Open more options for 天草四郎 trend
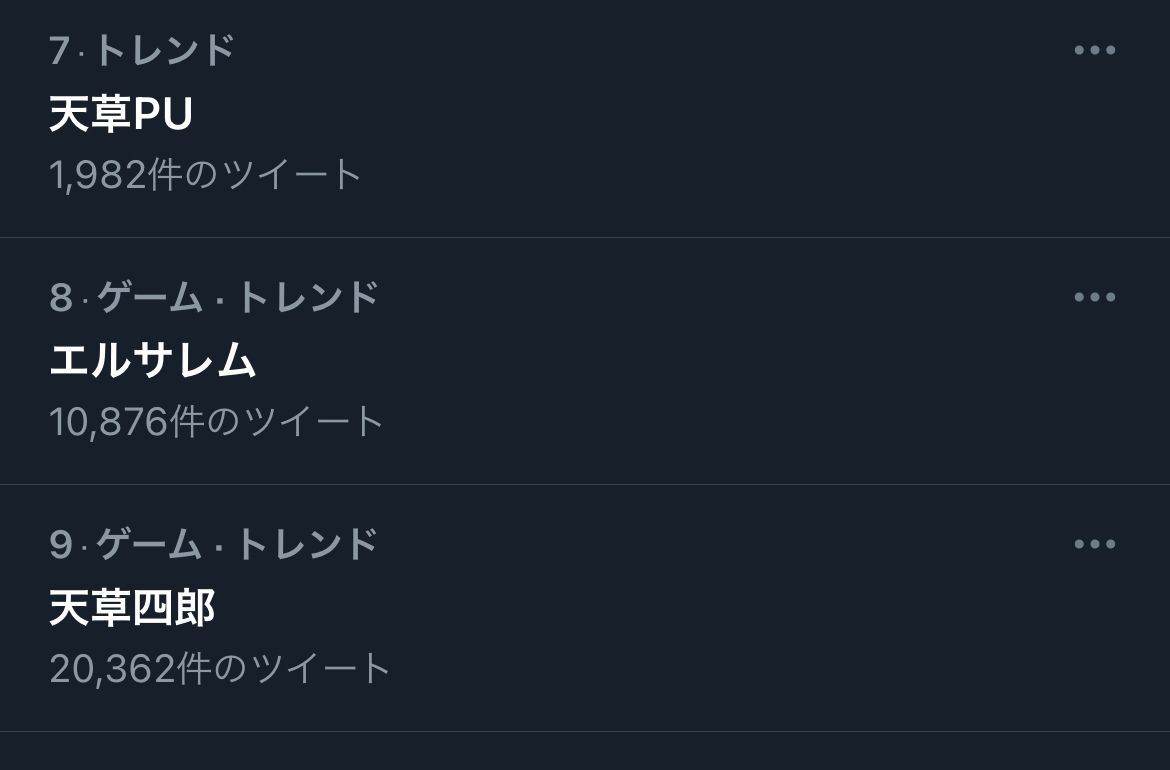 pos(1094,544)
